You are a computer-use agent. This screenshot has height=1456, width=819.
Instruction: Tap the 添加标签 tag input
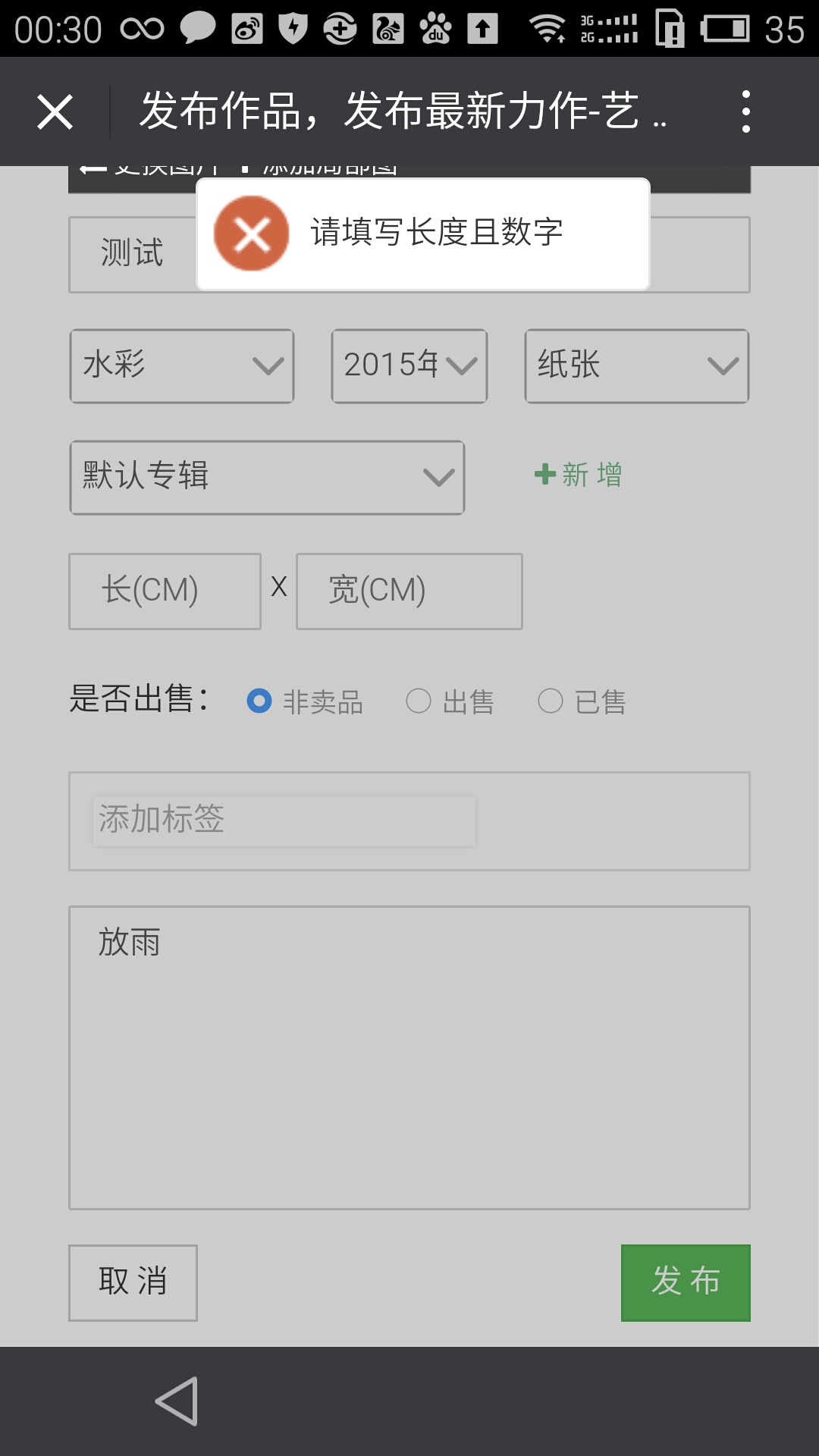point(284,821)
